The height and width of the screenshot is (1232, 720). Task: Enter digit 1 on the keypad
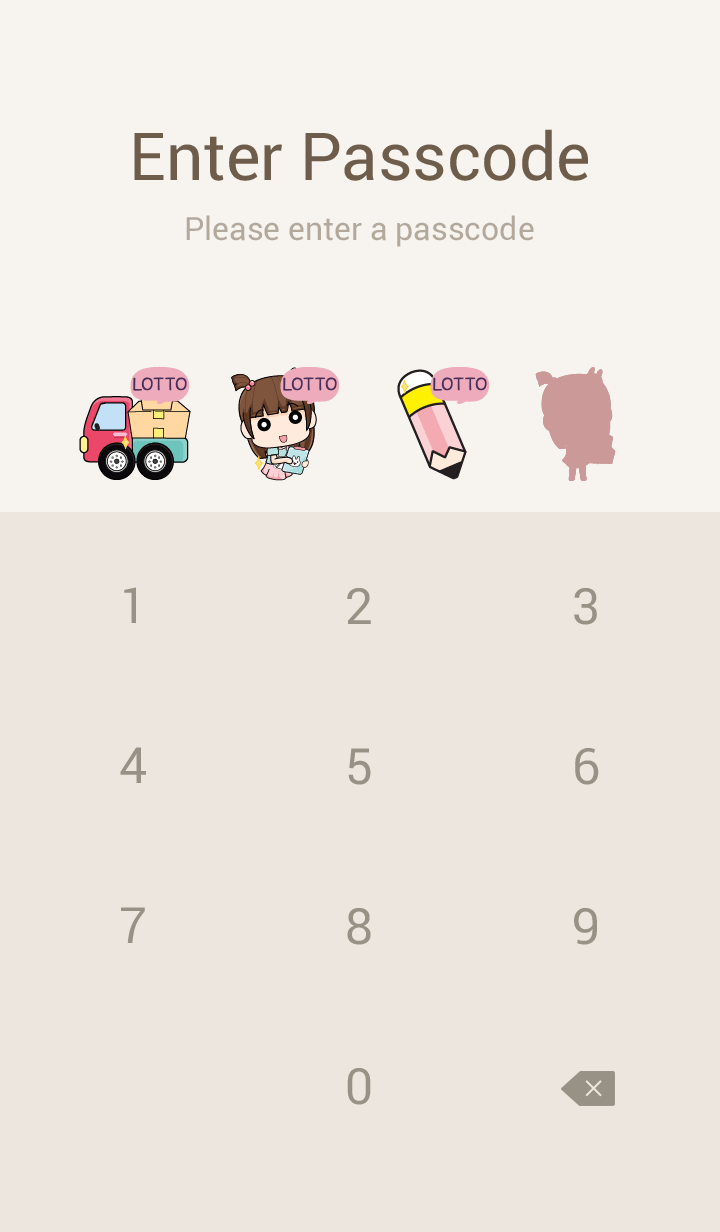tap(132, 606)
